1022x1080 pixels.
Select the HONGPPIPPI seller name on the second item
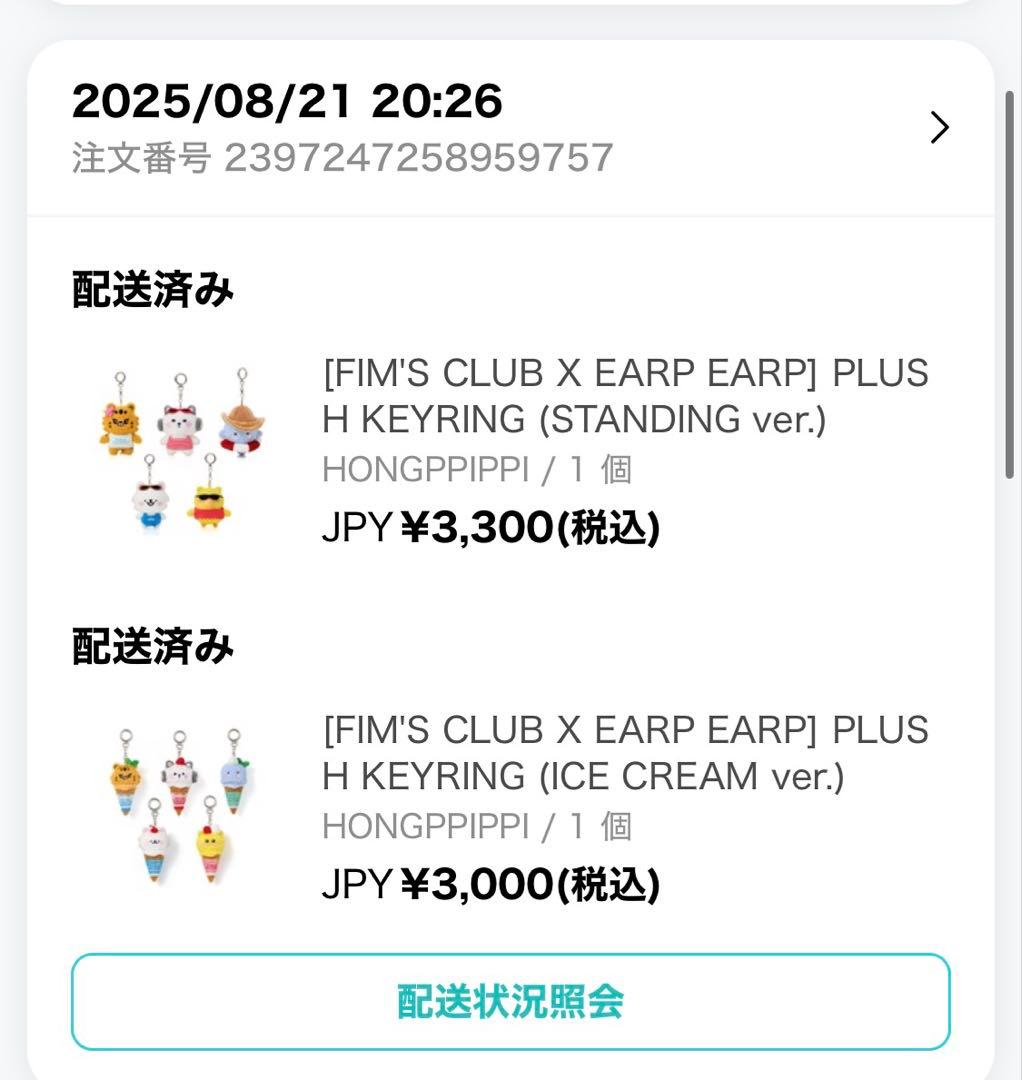pos(423,824)
